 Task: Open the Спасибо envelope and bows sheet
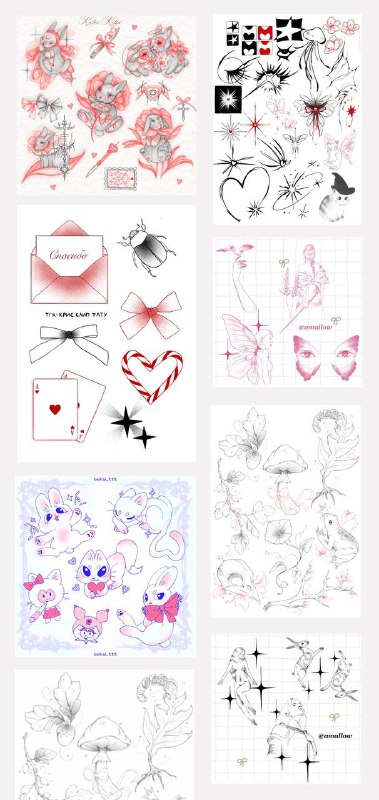(x=107, y=333)
